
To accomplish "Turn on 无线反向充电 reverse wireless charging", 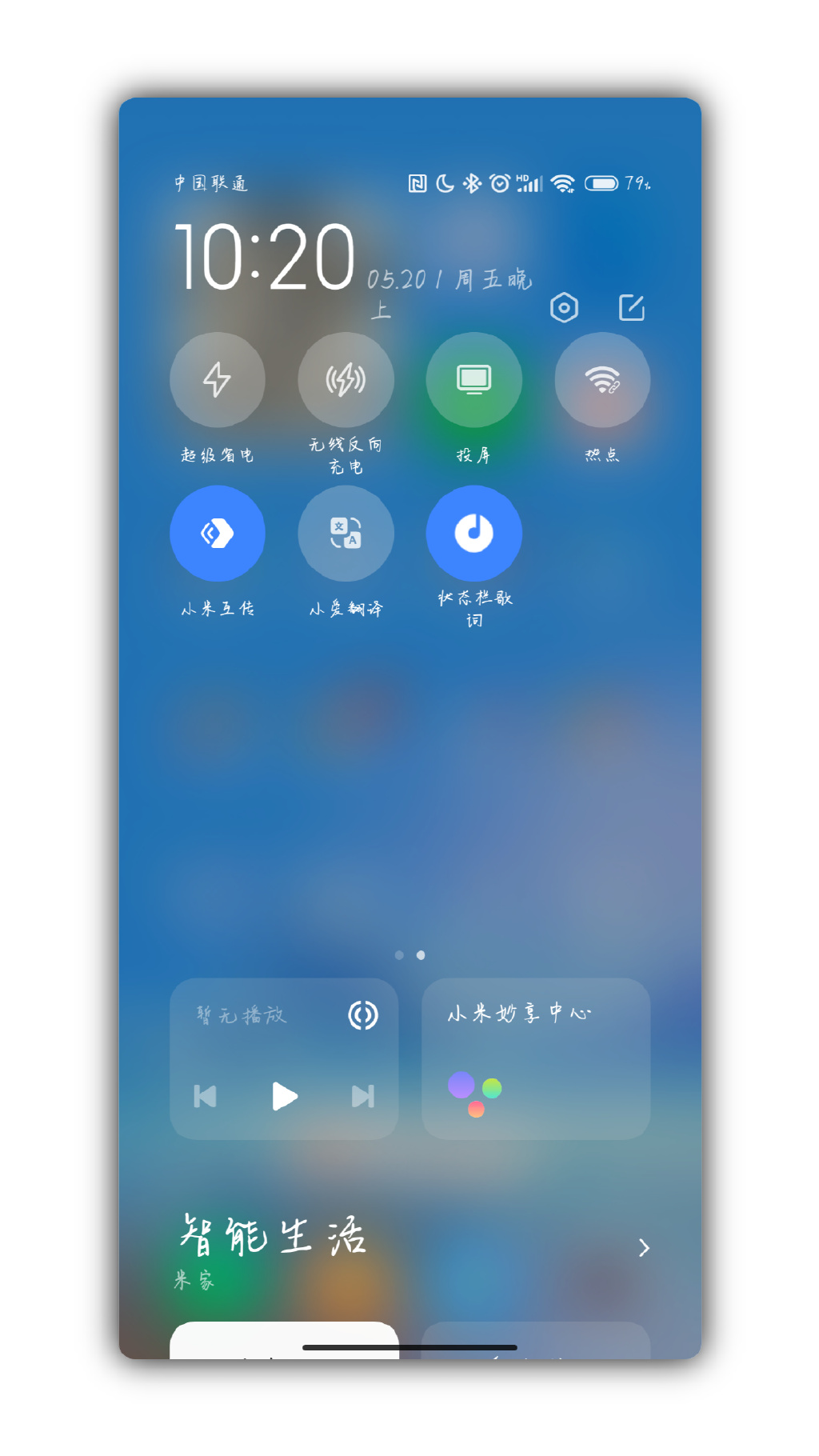I will tap(346, 380).
